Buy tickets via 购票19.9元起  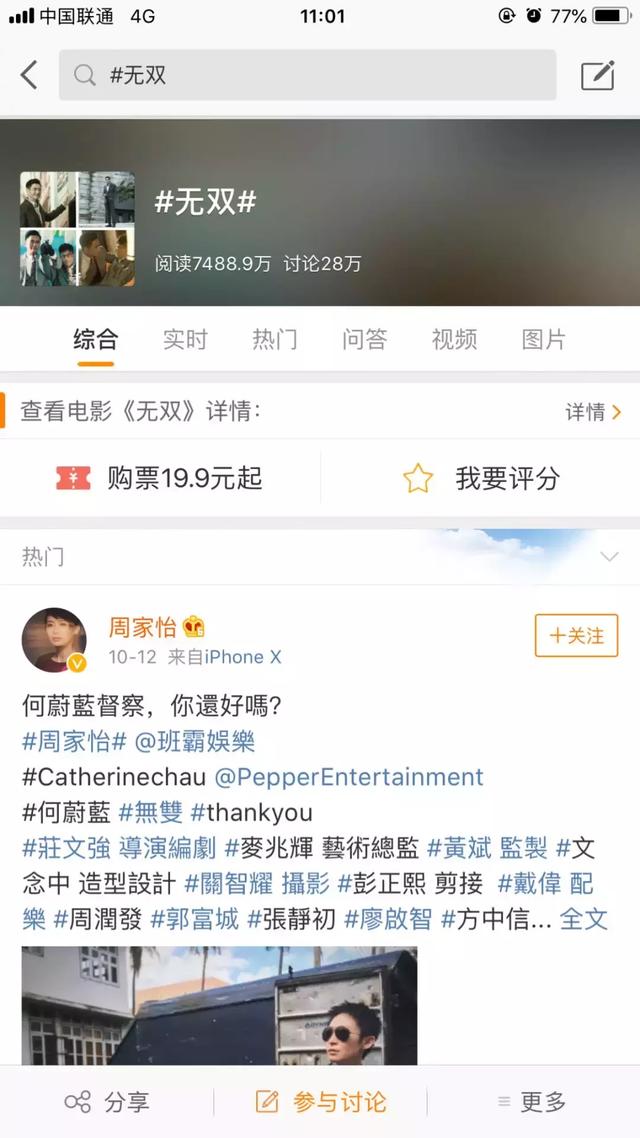coord(160,479)
